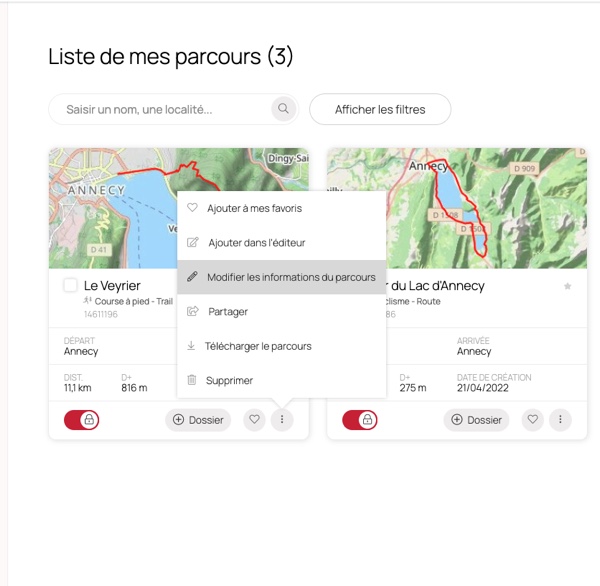Choose Ajouter dans l'éditeur
The height and width of the screenshot is (586, 600).
(x=256, y=242)
